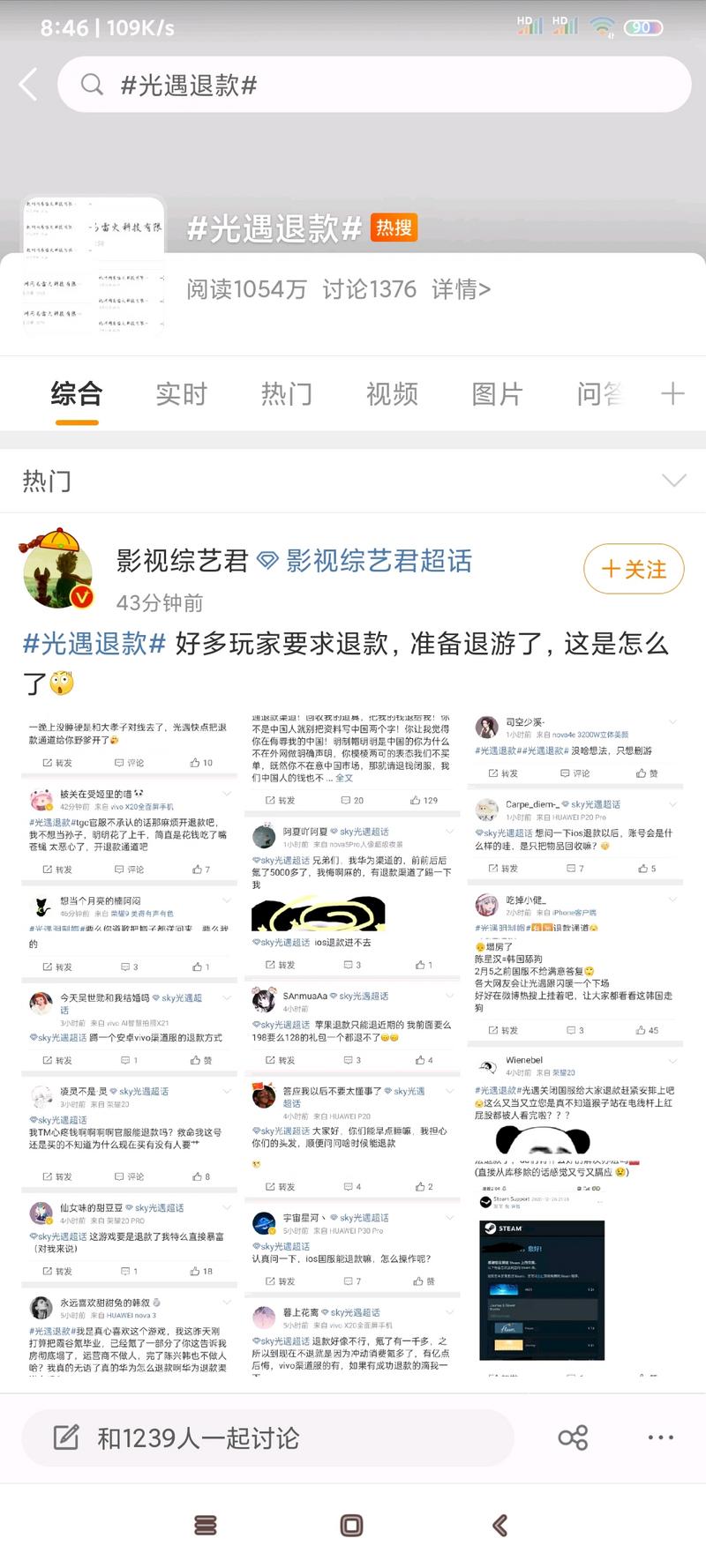Tap the topic cover image

pos(94,265)
